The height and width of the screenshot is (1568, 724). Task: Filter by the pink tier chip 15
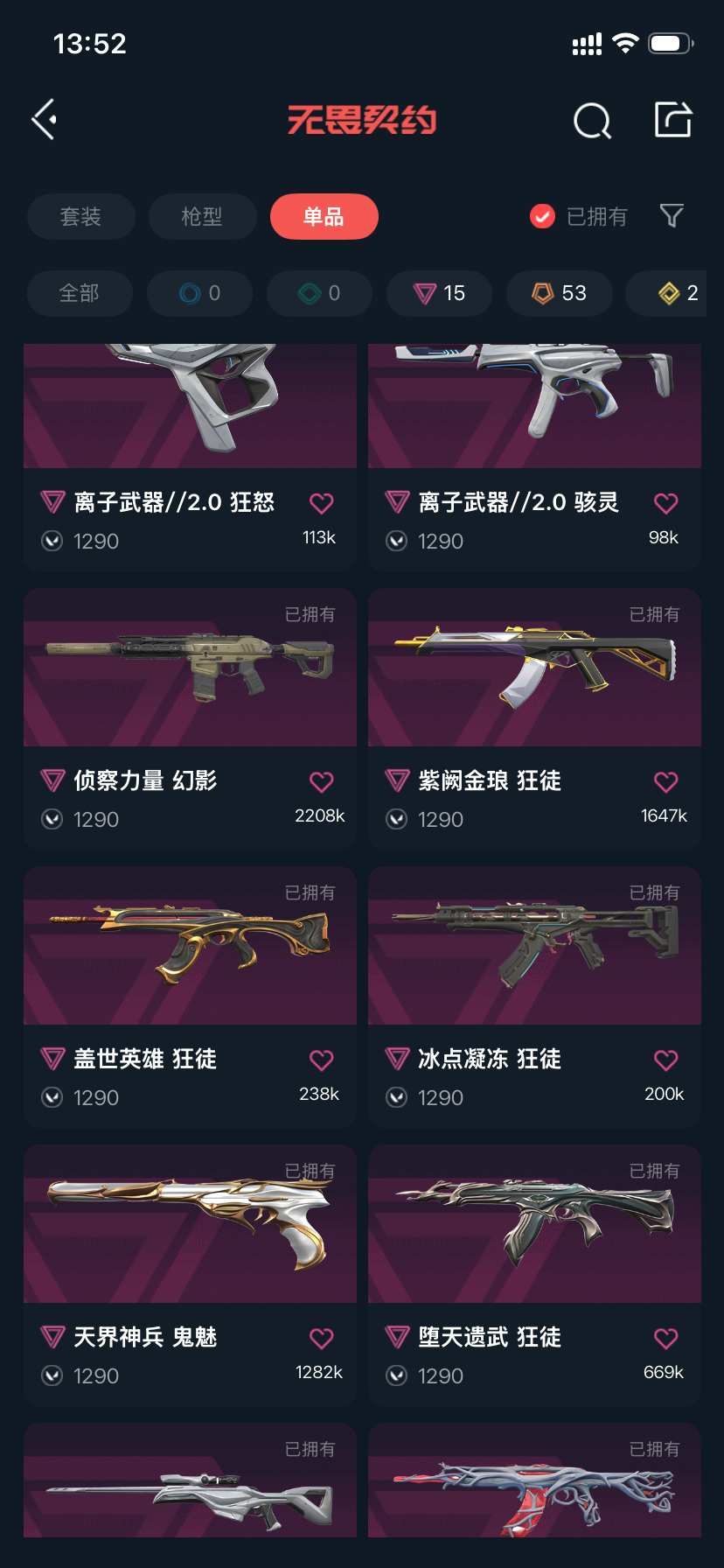tap(440, 293)
